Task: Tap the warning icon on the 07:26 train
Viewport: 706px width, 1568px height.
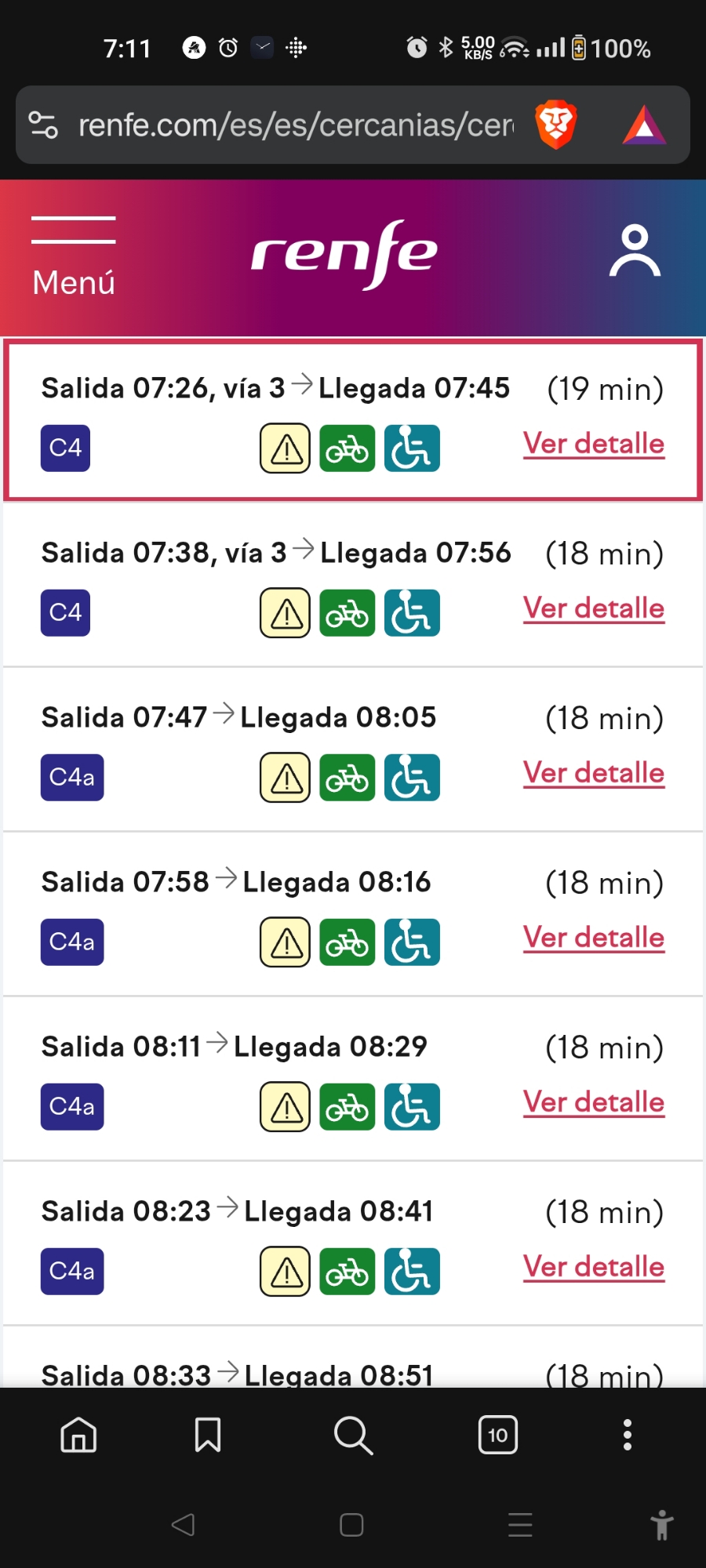Action: tap(286, 448)
